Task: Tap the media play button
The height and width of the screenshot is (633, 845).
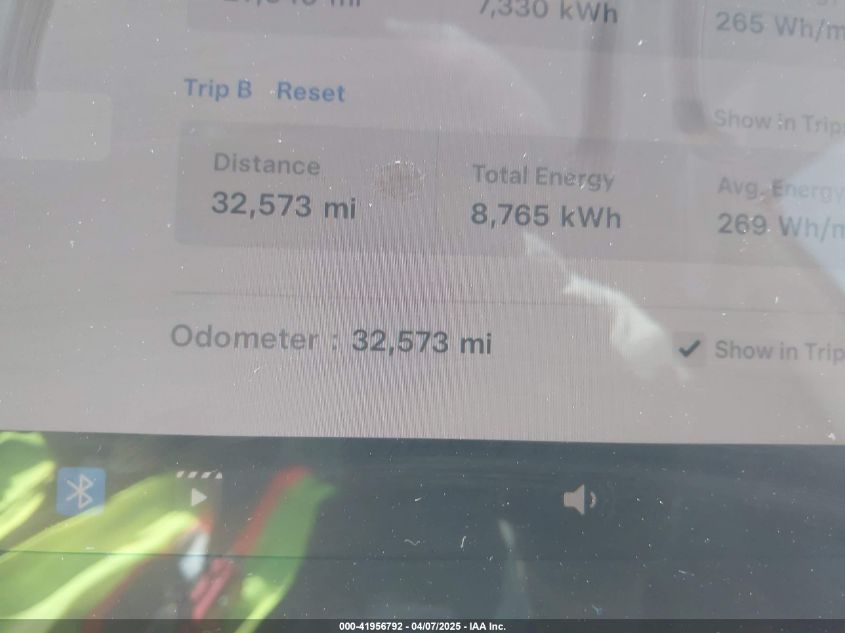Action: [199, 497]
